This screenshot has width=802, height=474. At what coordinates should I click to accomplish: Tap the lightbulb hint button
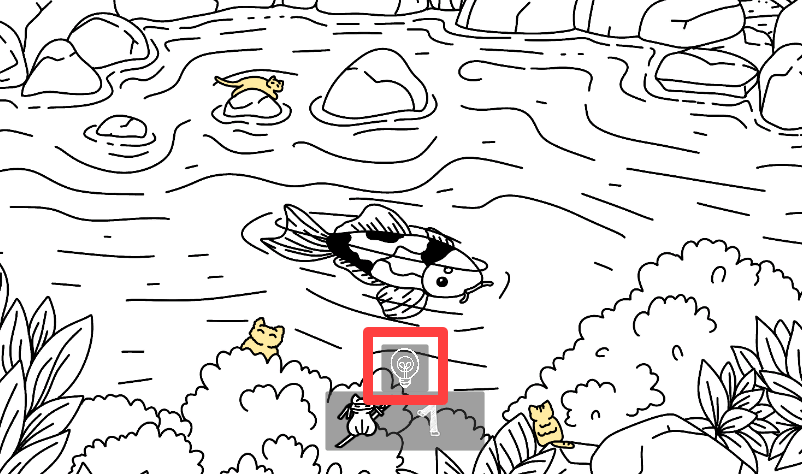coord(405,367)
